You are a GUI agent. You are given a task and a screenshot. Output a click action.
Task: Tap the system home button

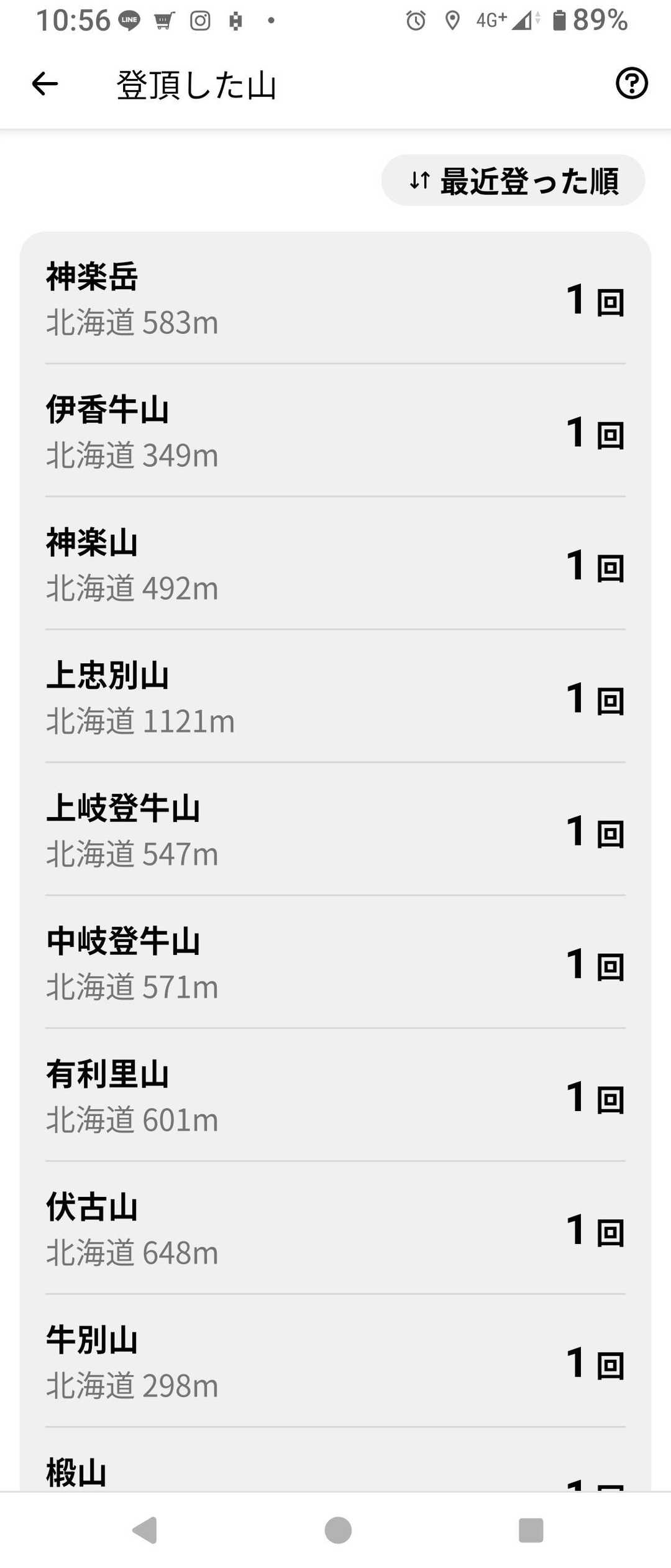(338, 1530)
